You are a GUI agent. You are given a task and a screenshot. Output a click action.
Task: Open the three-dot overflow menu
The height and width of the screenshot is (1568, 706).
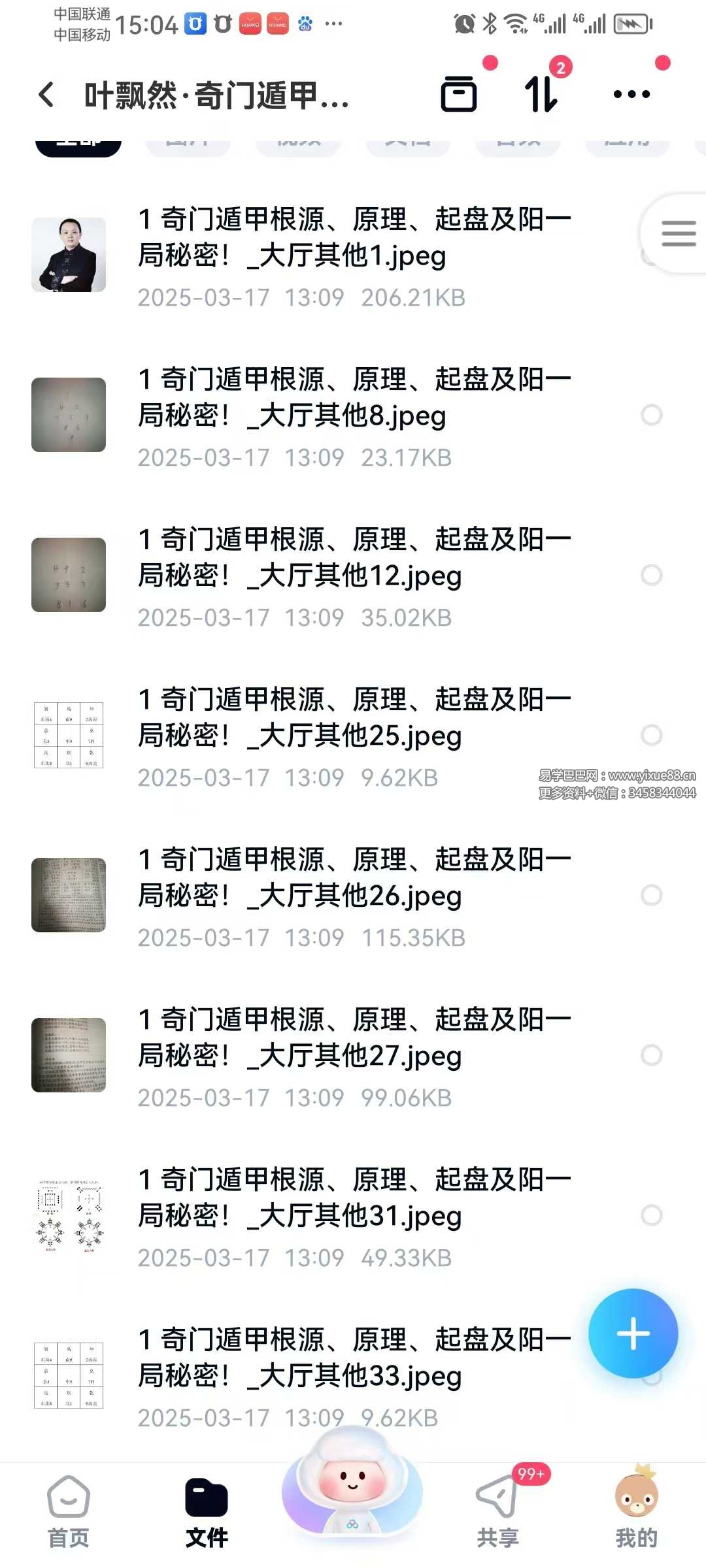pyautogui.click(x=631, y=94)
